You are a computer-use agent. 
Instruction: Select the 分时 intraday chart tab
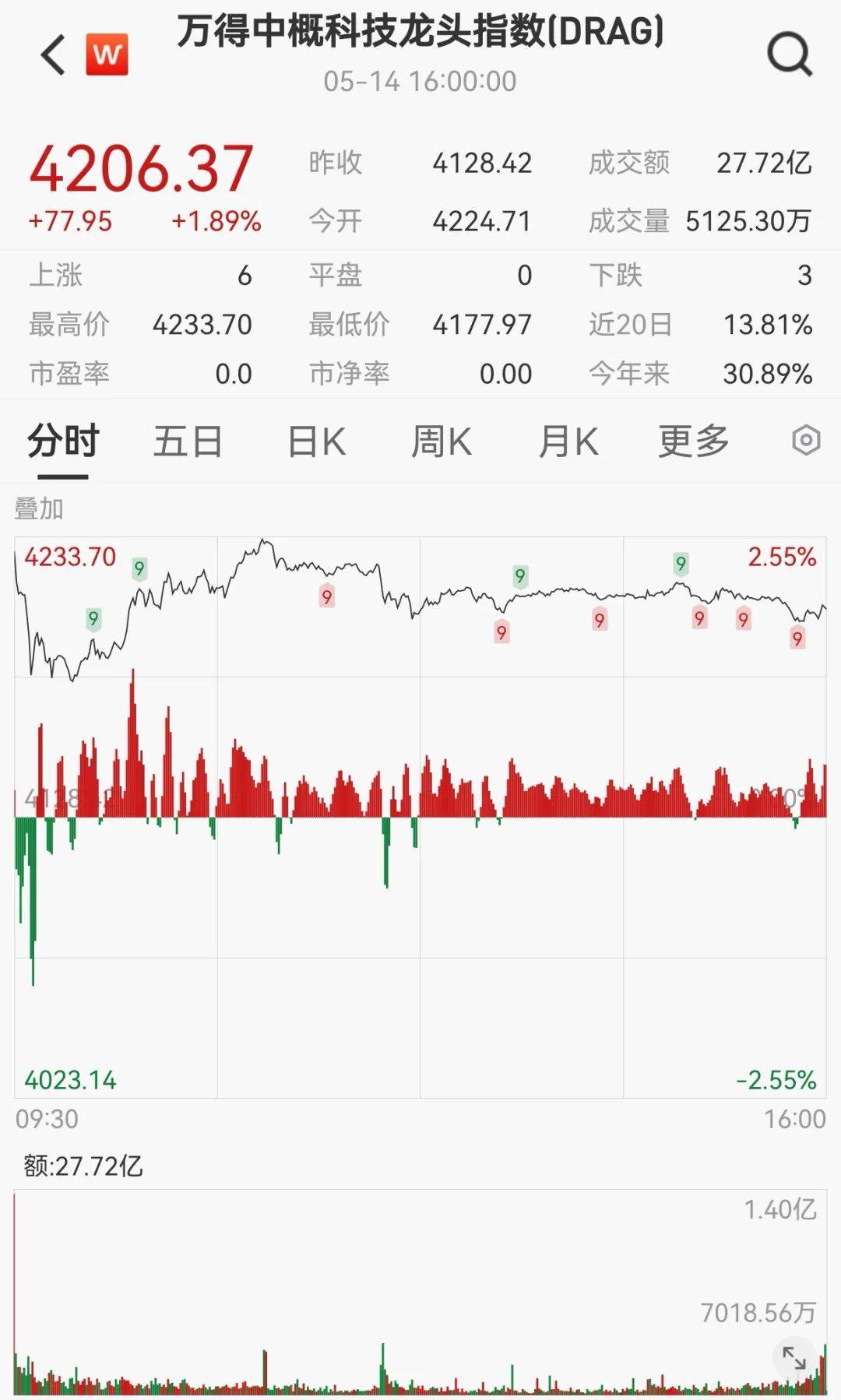click(x=63, y=441)
